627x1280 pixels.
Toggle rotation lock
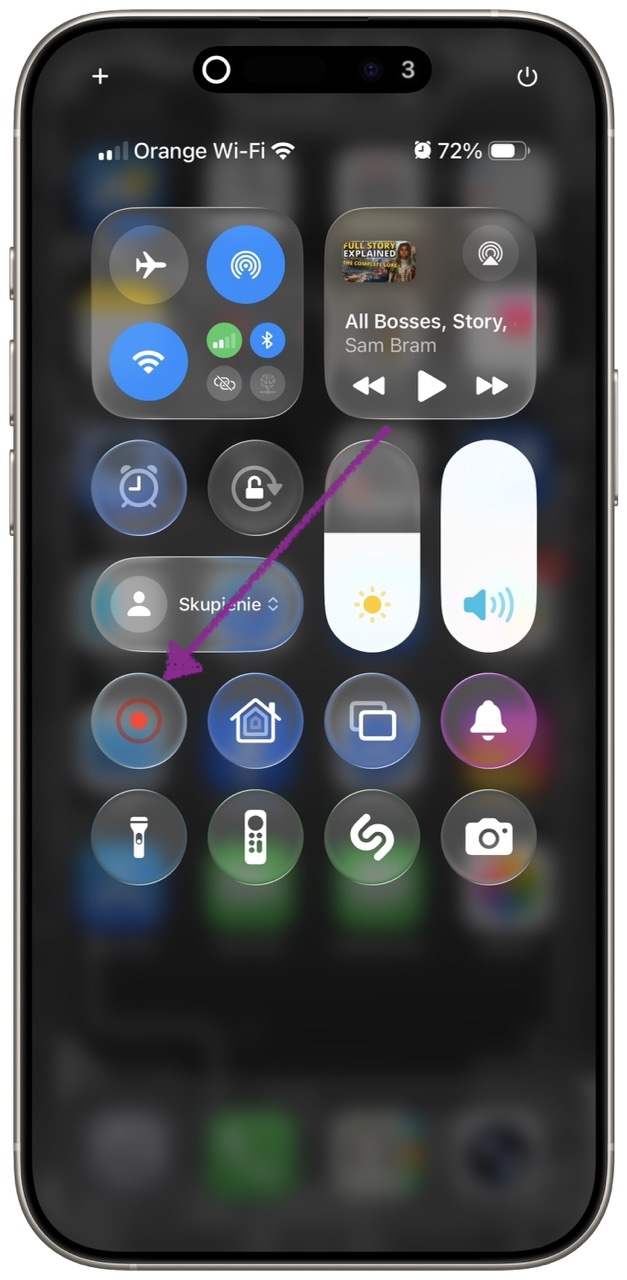tap(255, 488)
